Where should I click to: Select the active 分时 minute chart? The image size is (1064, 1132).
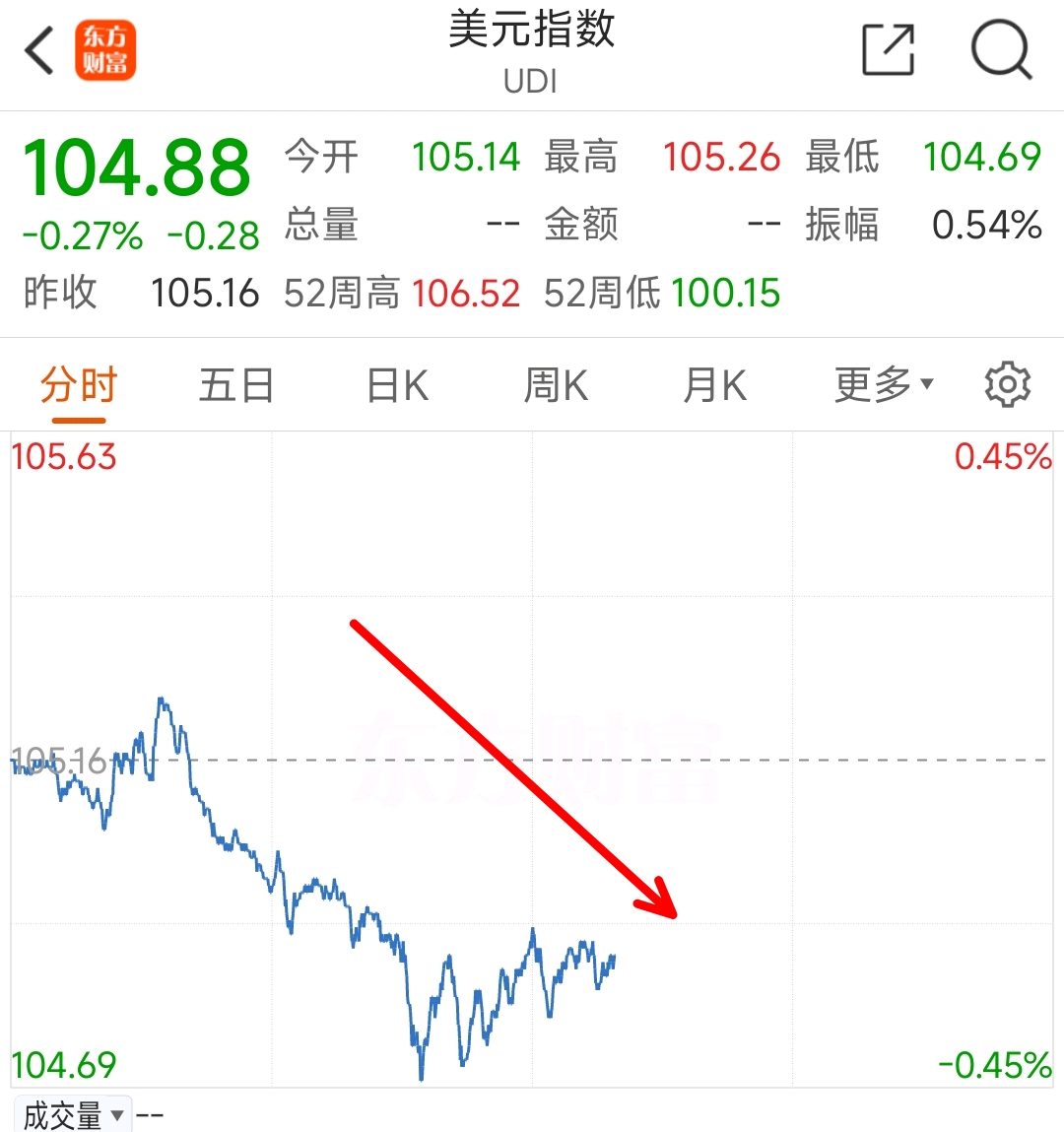[81, 385]
